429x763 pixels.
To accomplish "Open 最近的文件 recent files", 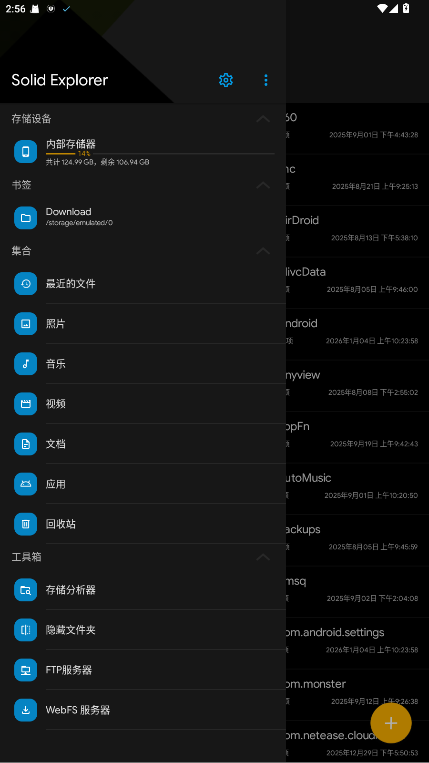I will click(x=143, y=284).
